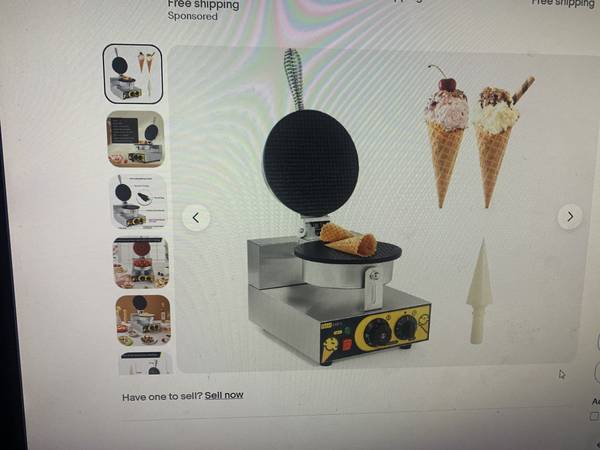600x450 pixels.
Task: Select the second thumbnail with chalkboard background
Action: (136, 139)
